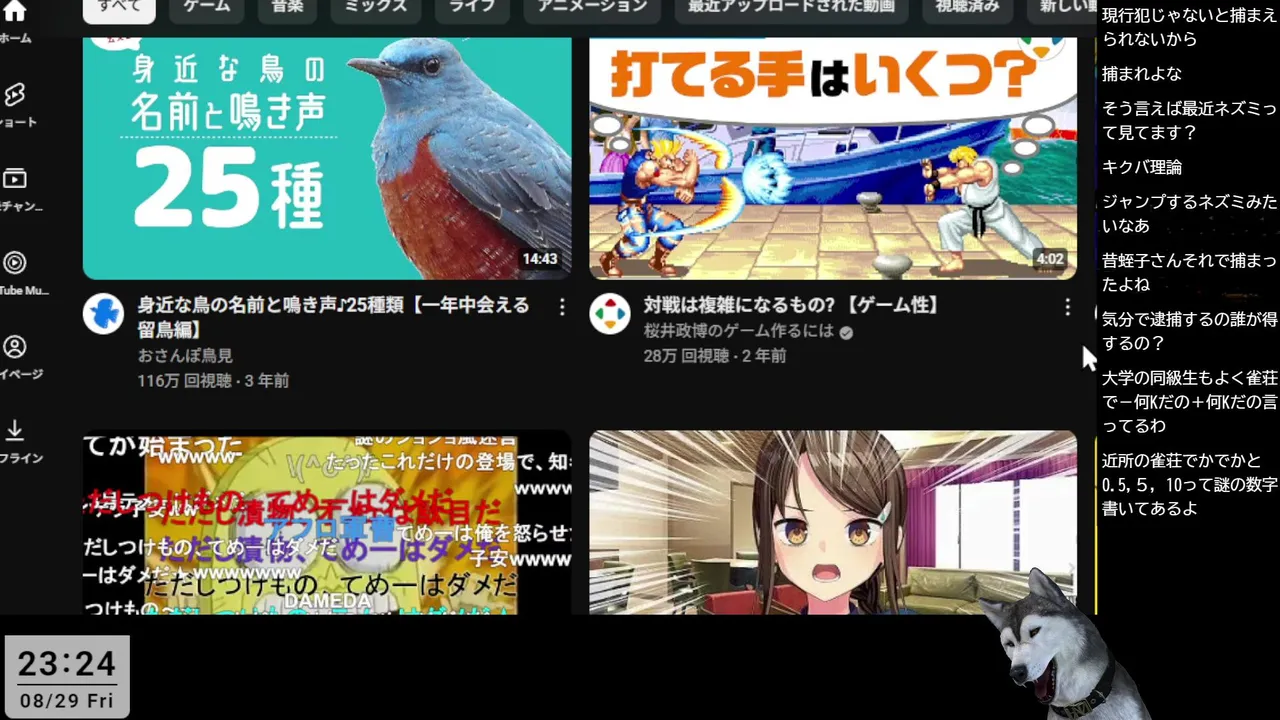Open the おさんぽ鳥見 channel avatar
This screenshot has width=1280, height=720.
[x=103, y=314]
